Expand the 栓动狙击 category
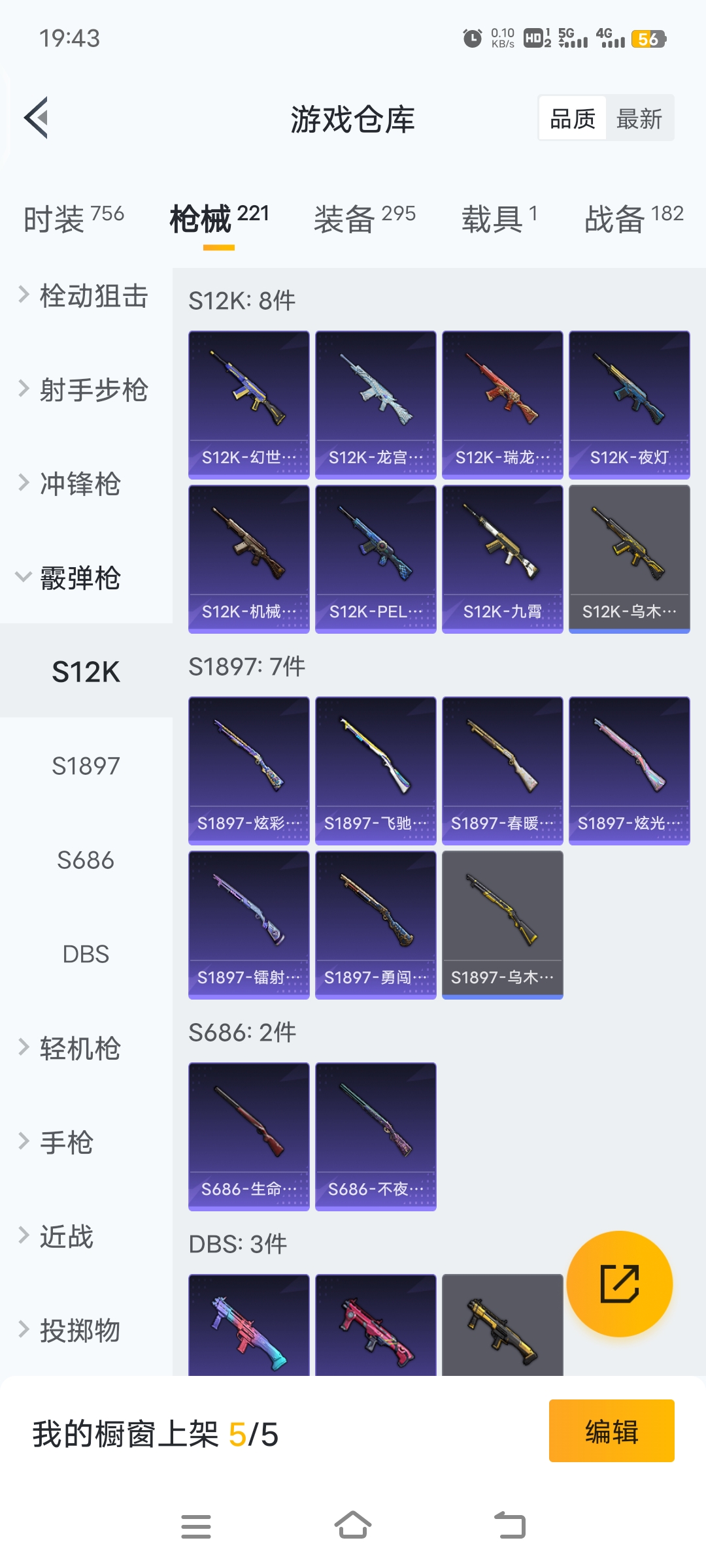Screen dimensions: 706x1568 (85, 296)
